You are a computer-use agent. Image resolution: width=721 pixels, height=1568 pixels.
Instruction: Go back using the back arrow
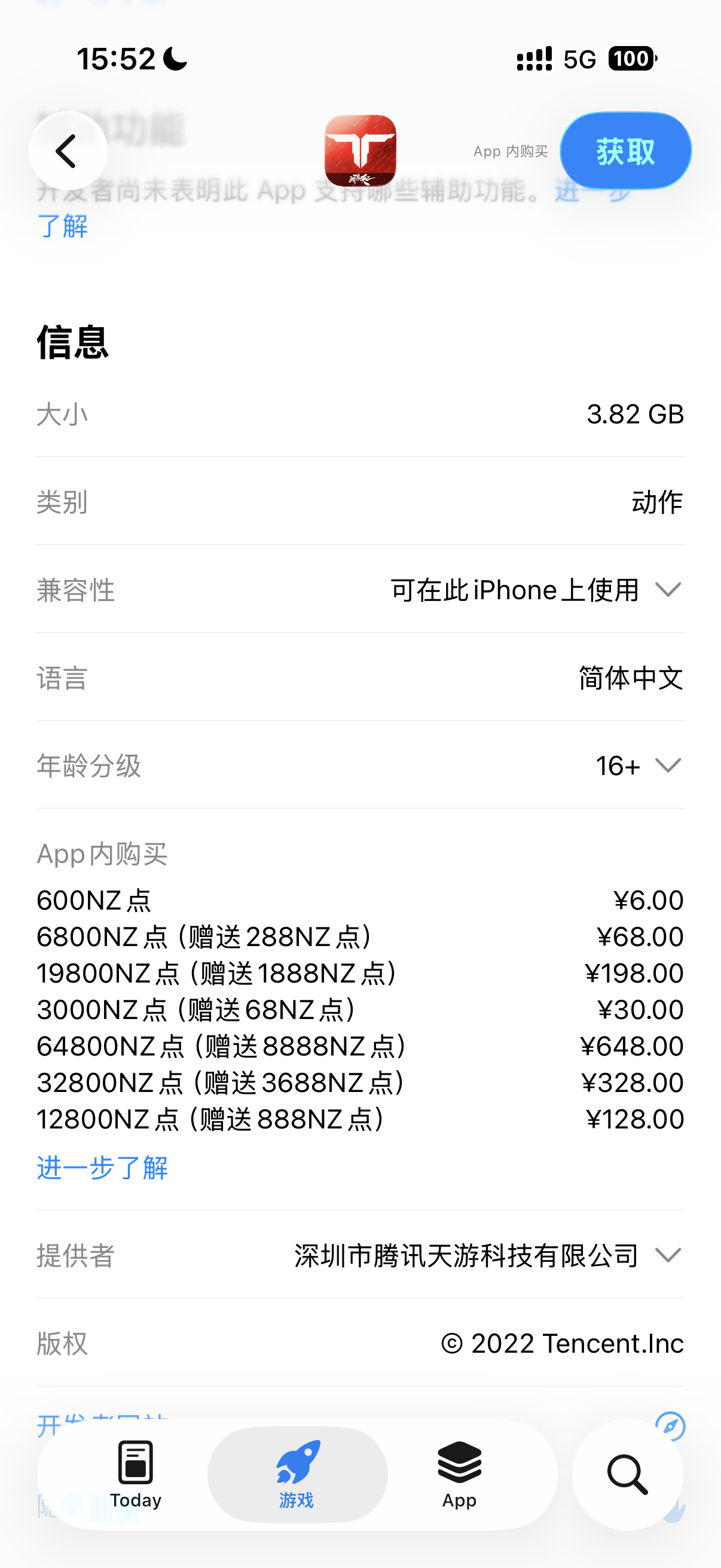pos(68,151)
